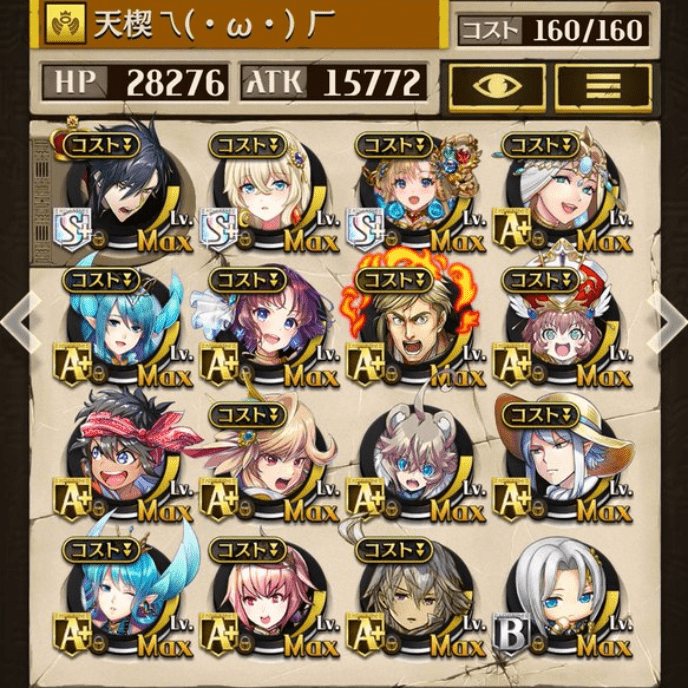Open the list menu button
Viewport: 688px width, 688px height.
coord(603,87)
